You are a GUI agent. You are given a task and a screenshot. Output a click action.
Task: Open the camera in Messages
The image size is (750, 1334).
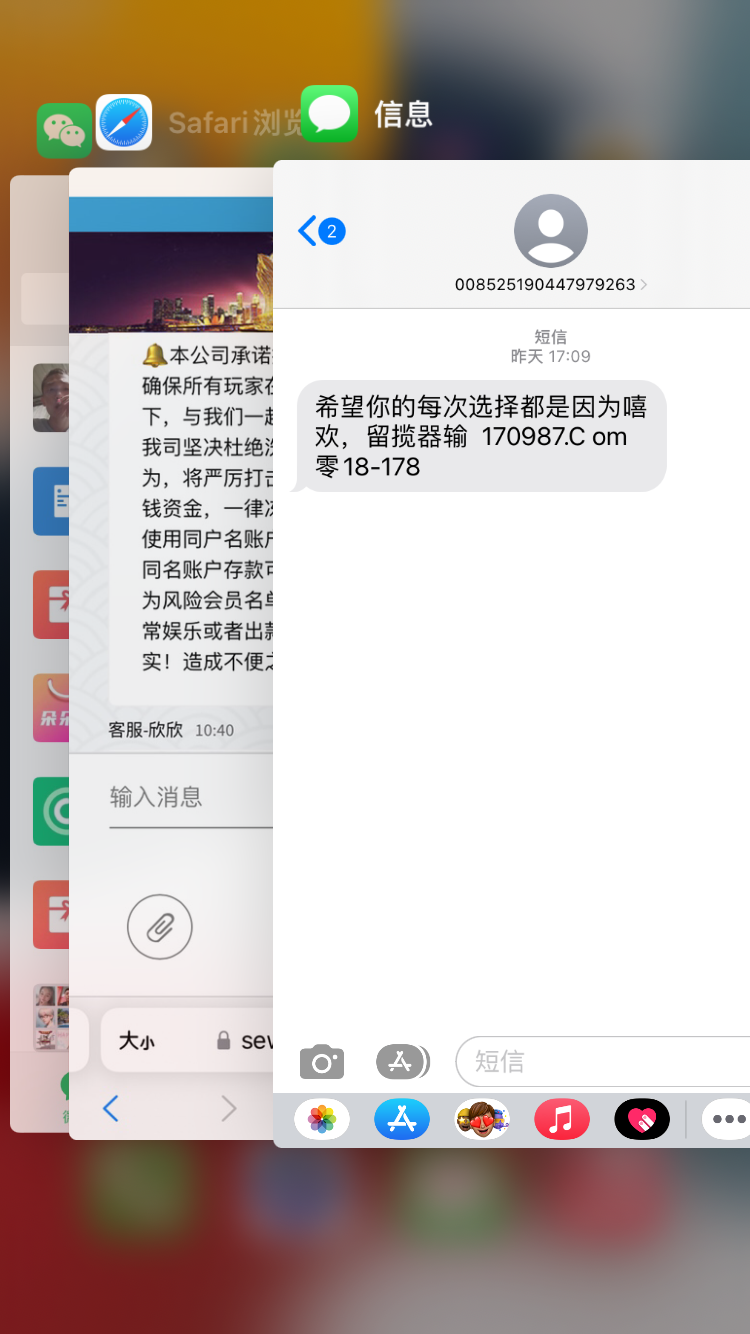coord(322,1062)
